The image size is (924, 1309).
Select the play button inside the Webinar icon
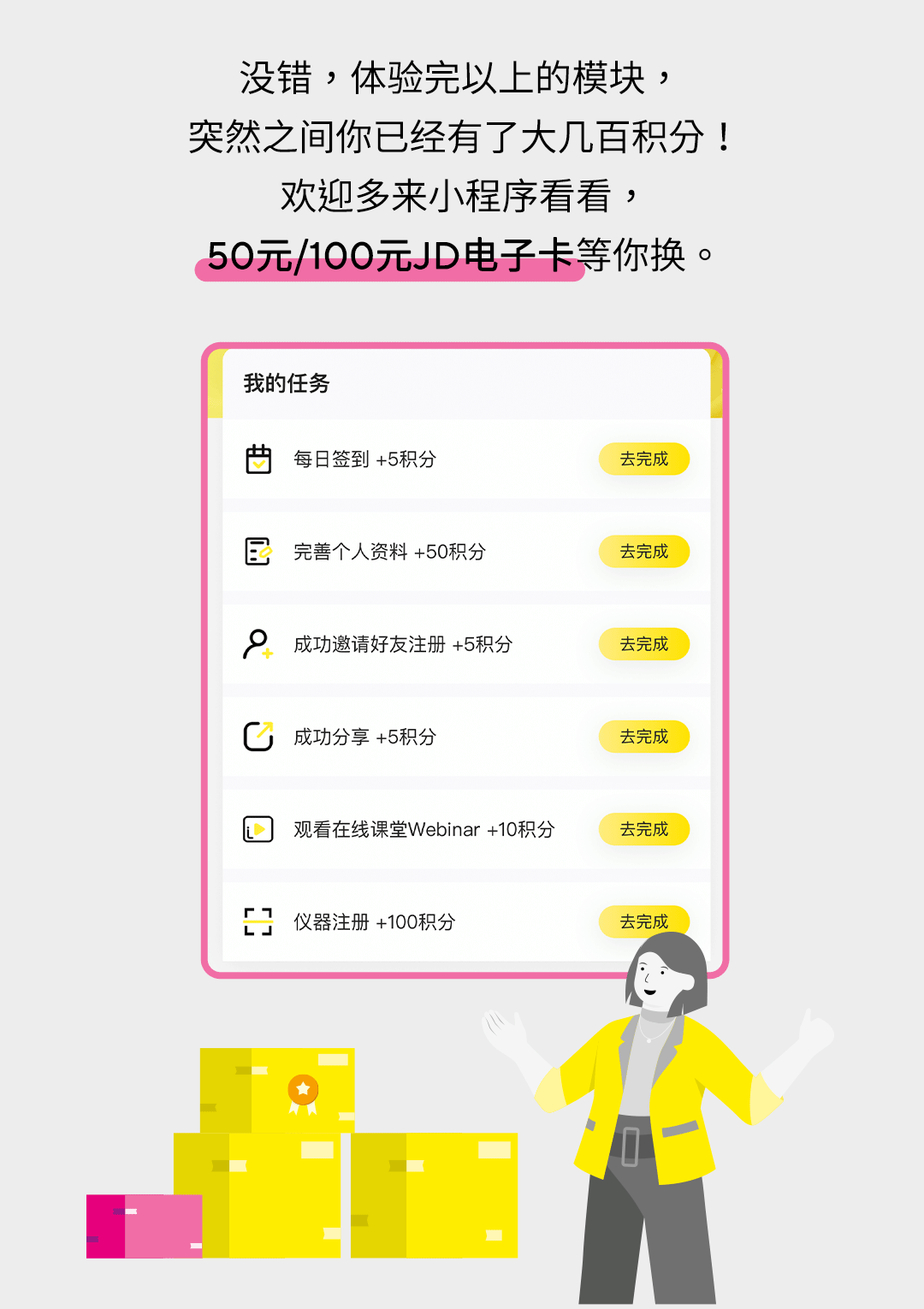point(259,829)
